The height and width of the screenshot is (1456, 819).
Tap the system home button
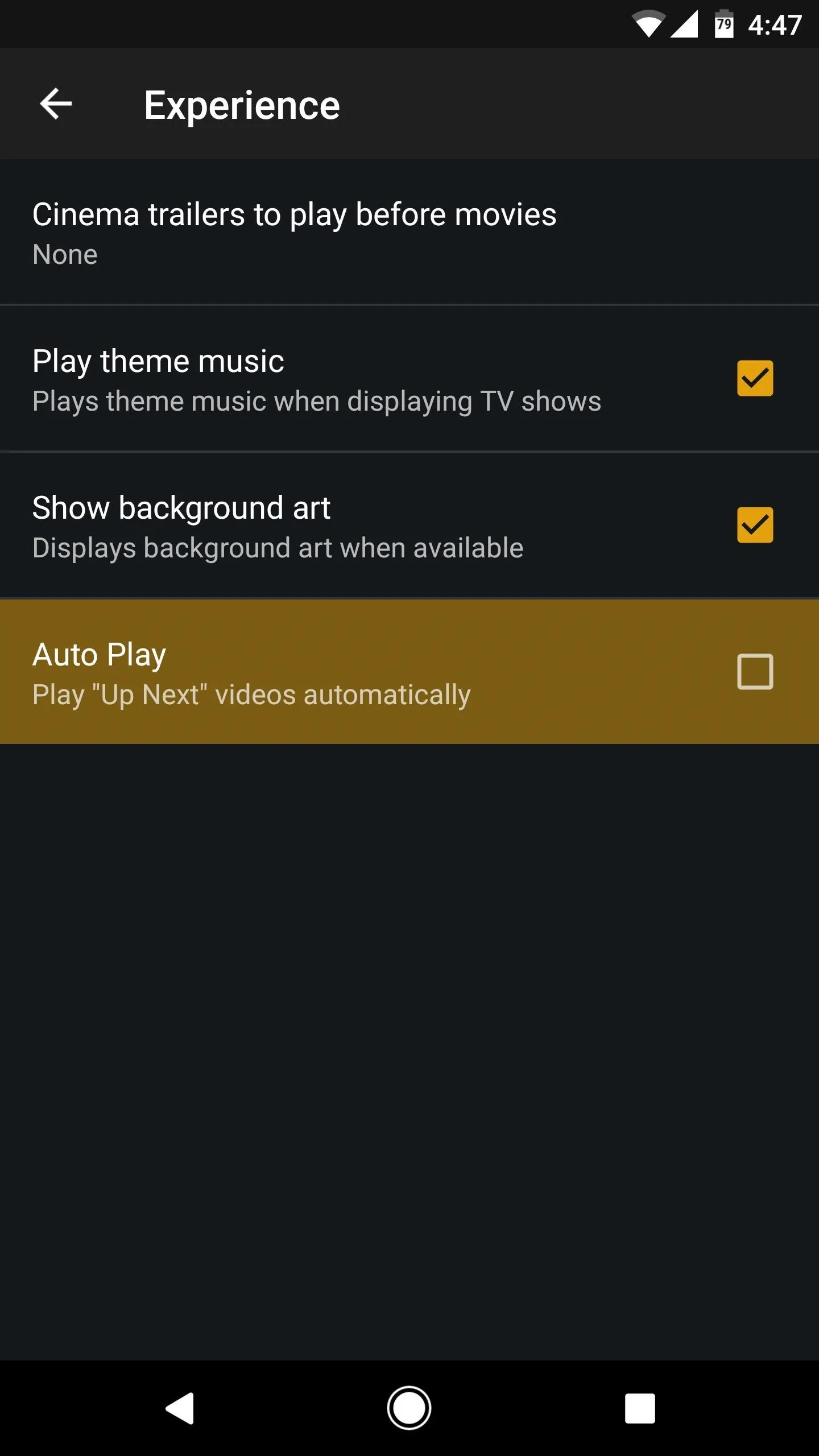[409, 1408]
